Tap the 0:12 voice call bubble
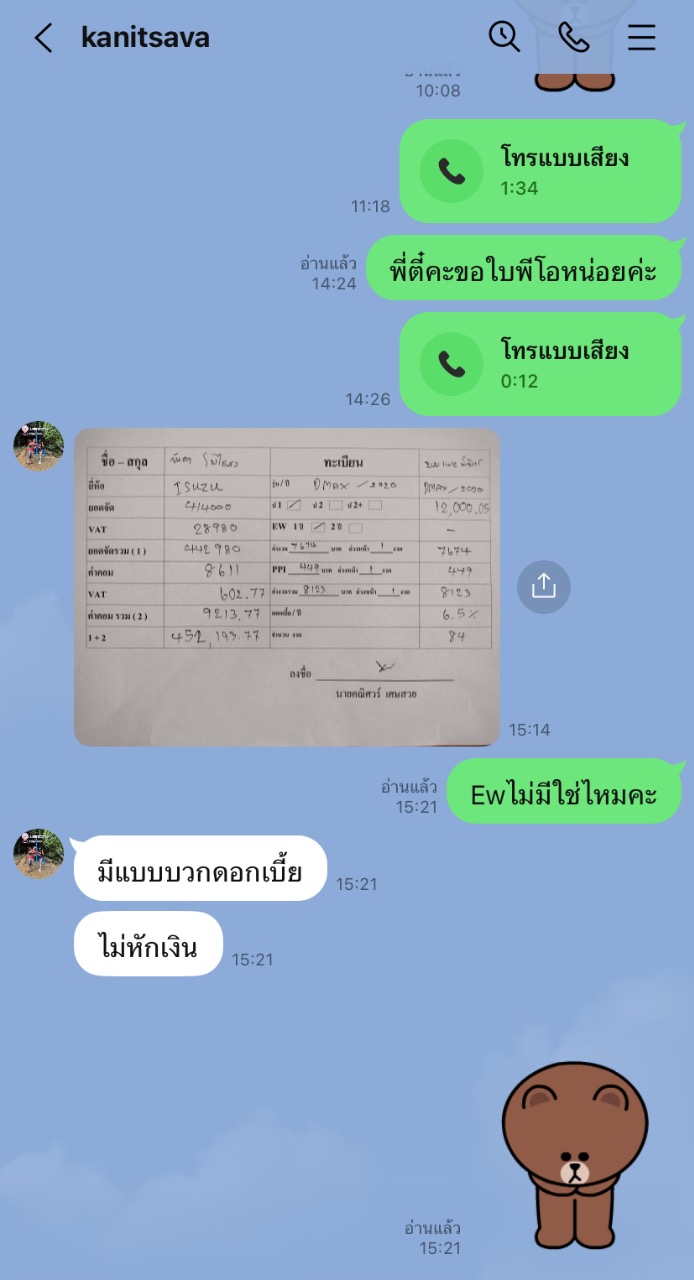Image resolution: width=694 pixels, height=1280 pixels. click(540, 364)
